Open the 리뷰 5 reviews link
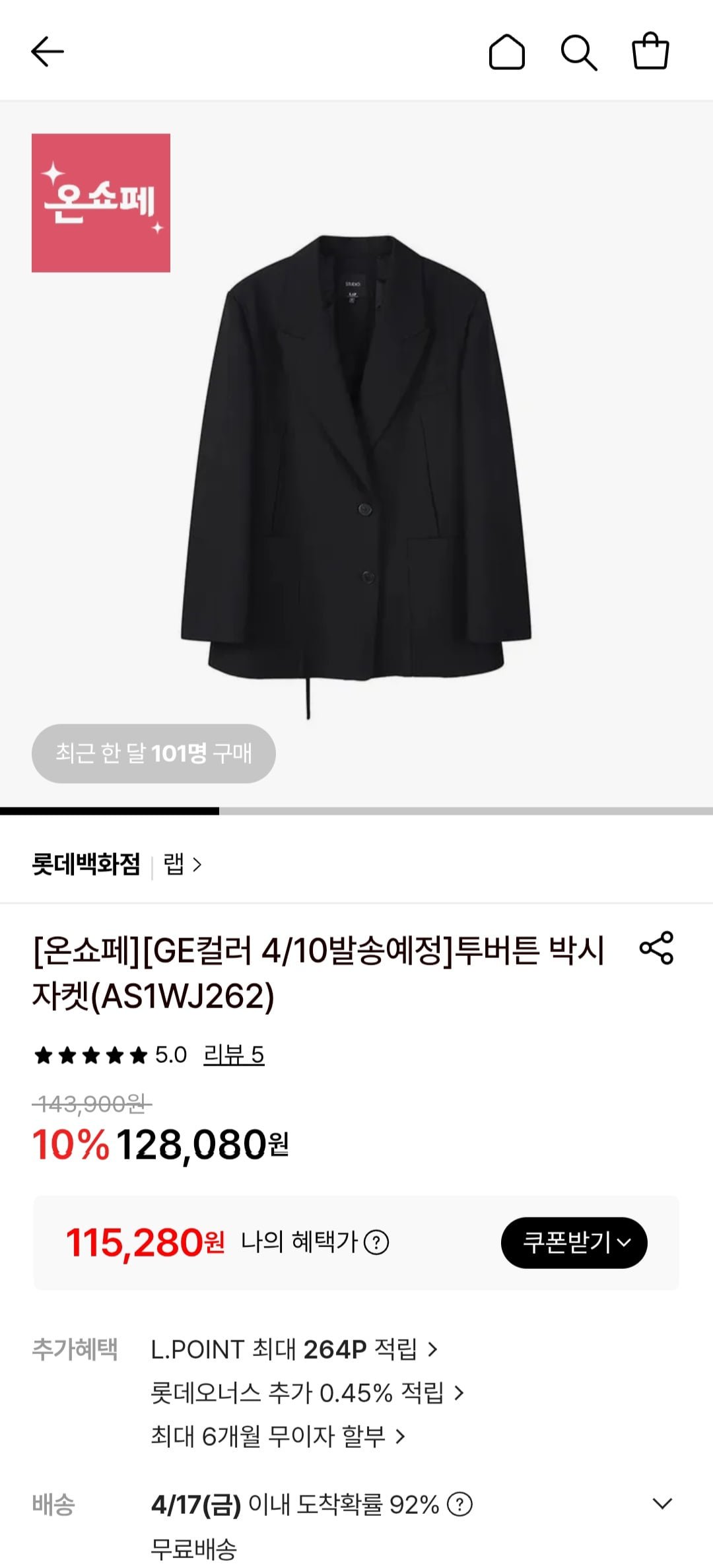Viewport: 713px width, 1568px height. 234,1054
